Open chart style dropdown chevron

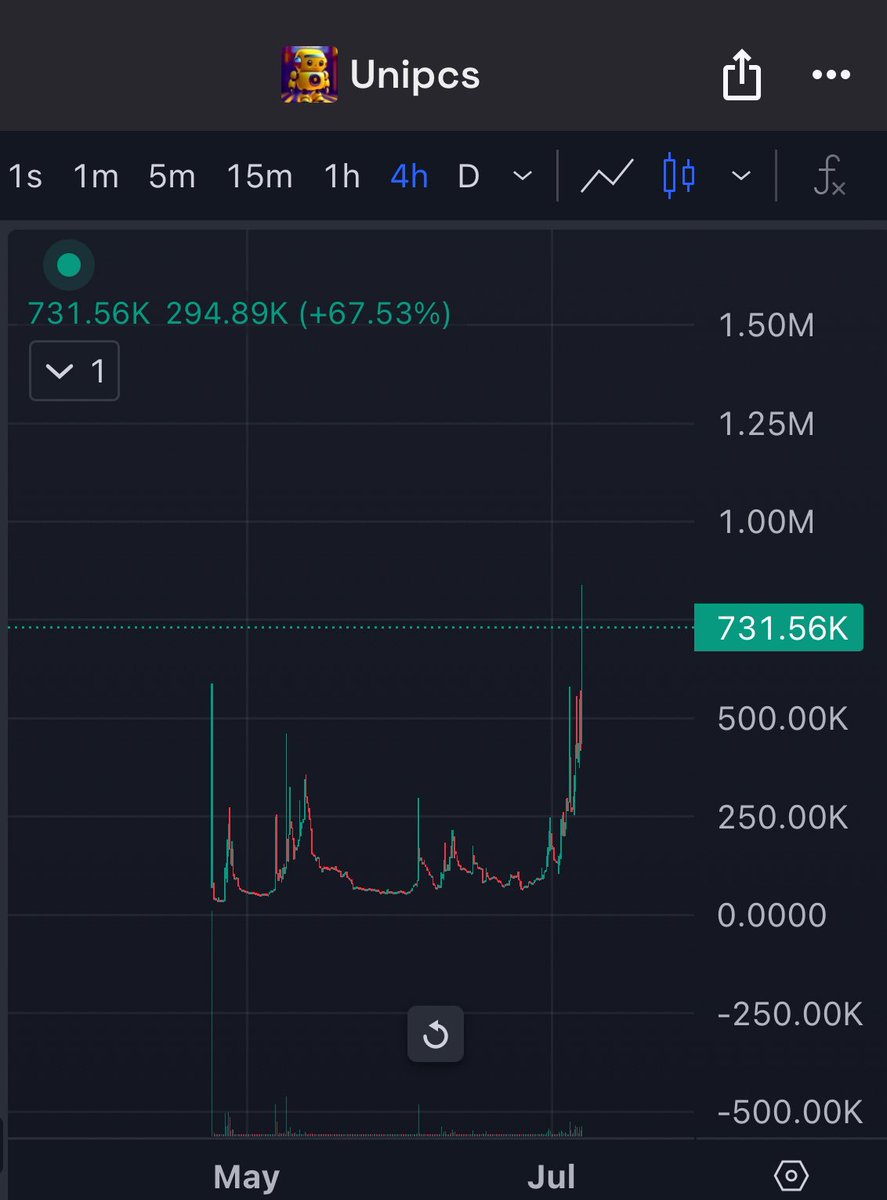[741, 177]
